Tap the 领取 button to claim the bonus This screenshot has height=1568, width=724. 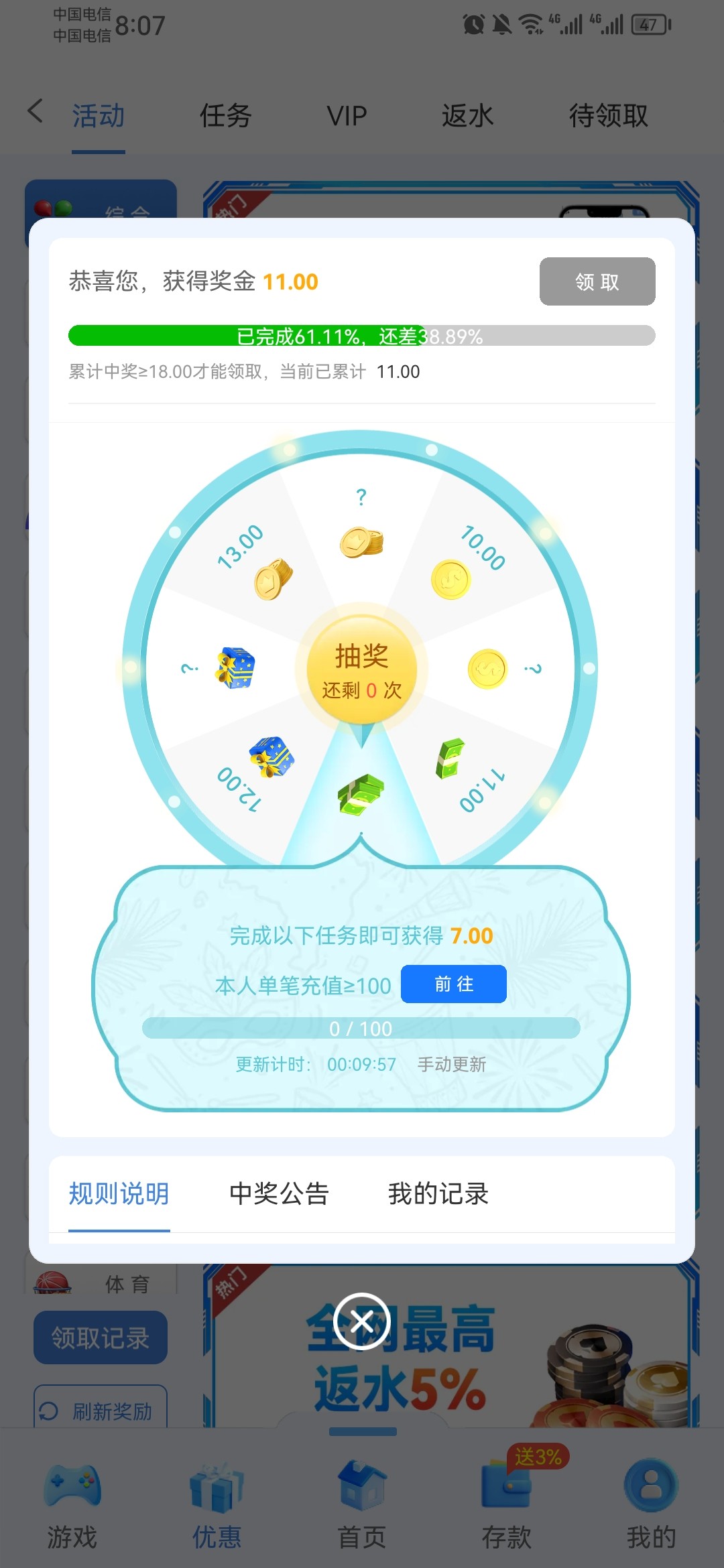pyautogui.click(x=597, y=281)
